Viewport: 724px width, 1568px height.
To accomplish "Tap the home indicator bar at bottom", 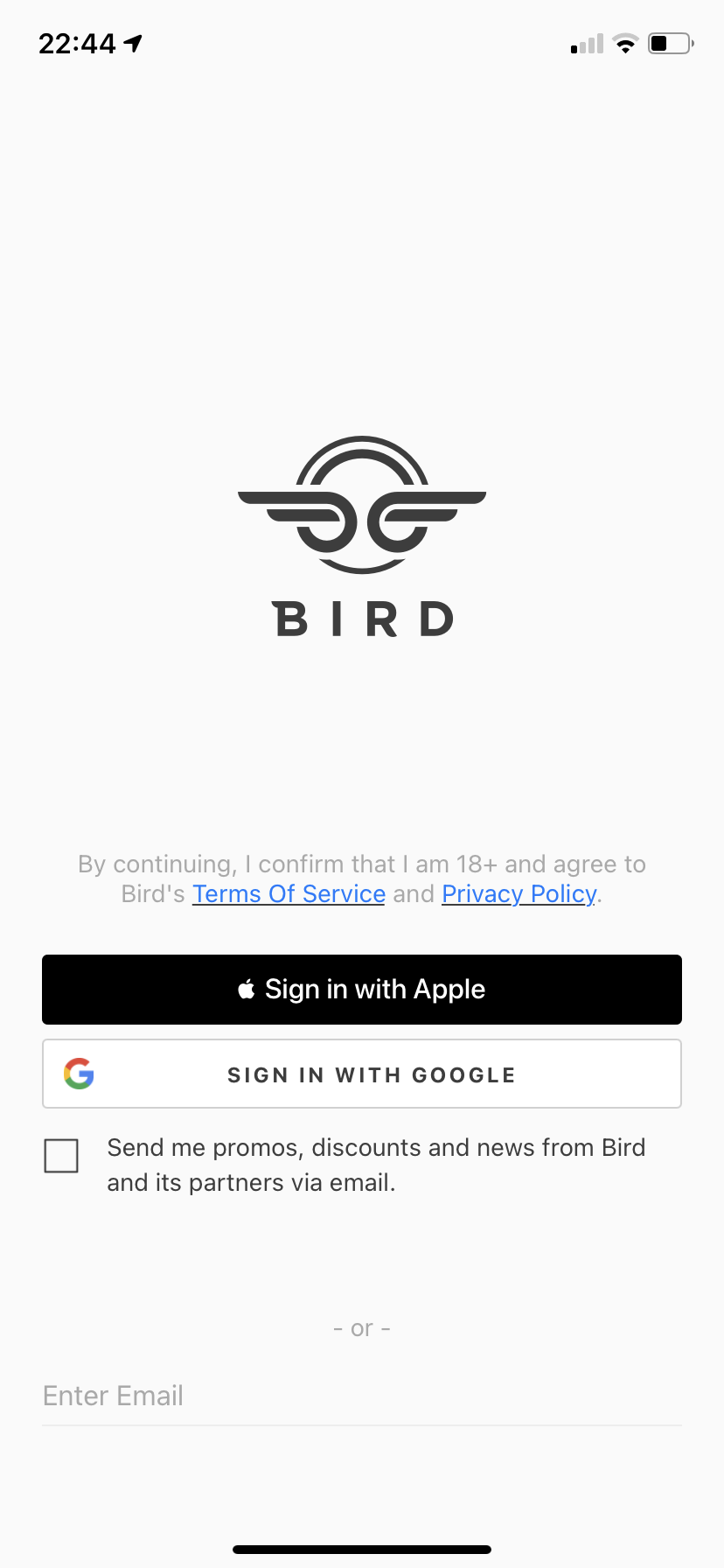I will (x=361, y=1549).
